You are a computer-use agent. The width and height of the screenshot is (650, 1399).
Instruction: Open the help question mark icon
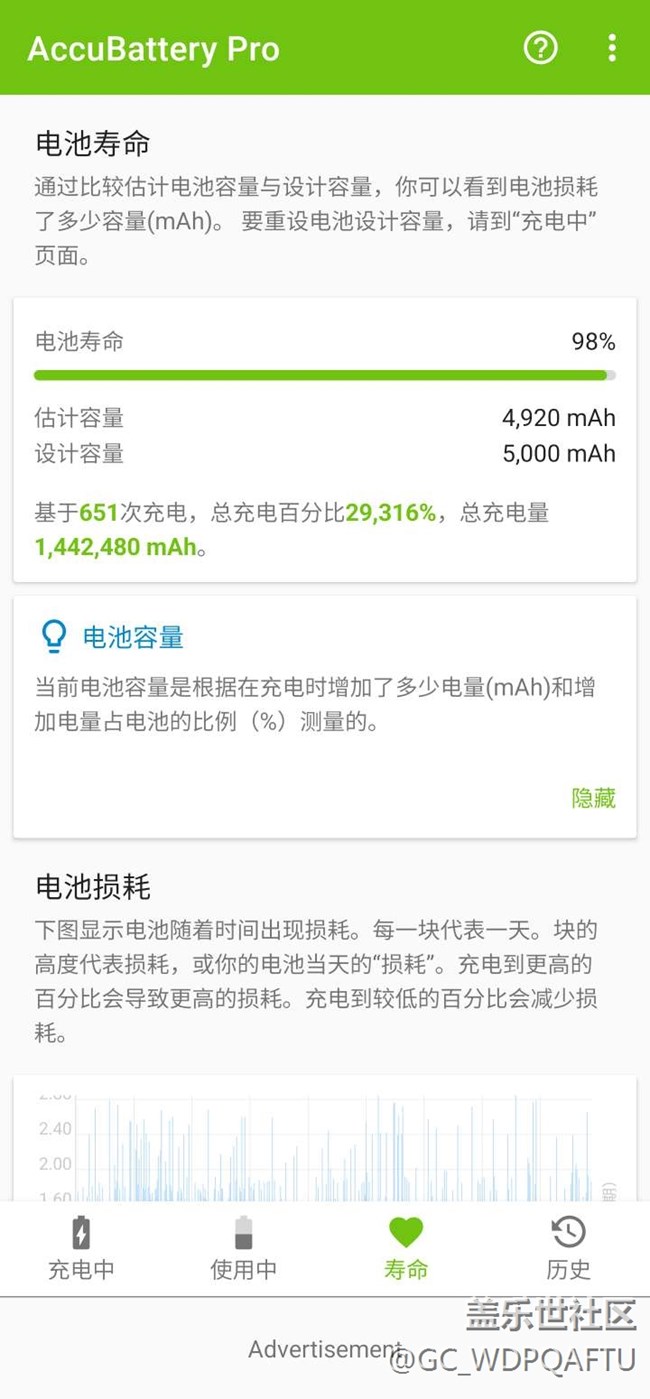coord(541,48)
